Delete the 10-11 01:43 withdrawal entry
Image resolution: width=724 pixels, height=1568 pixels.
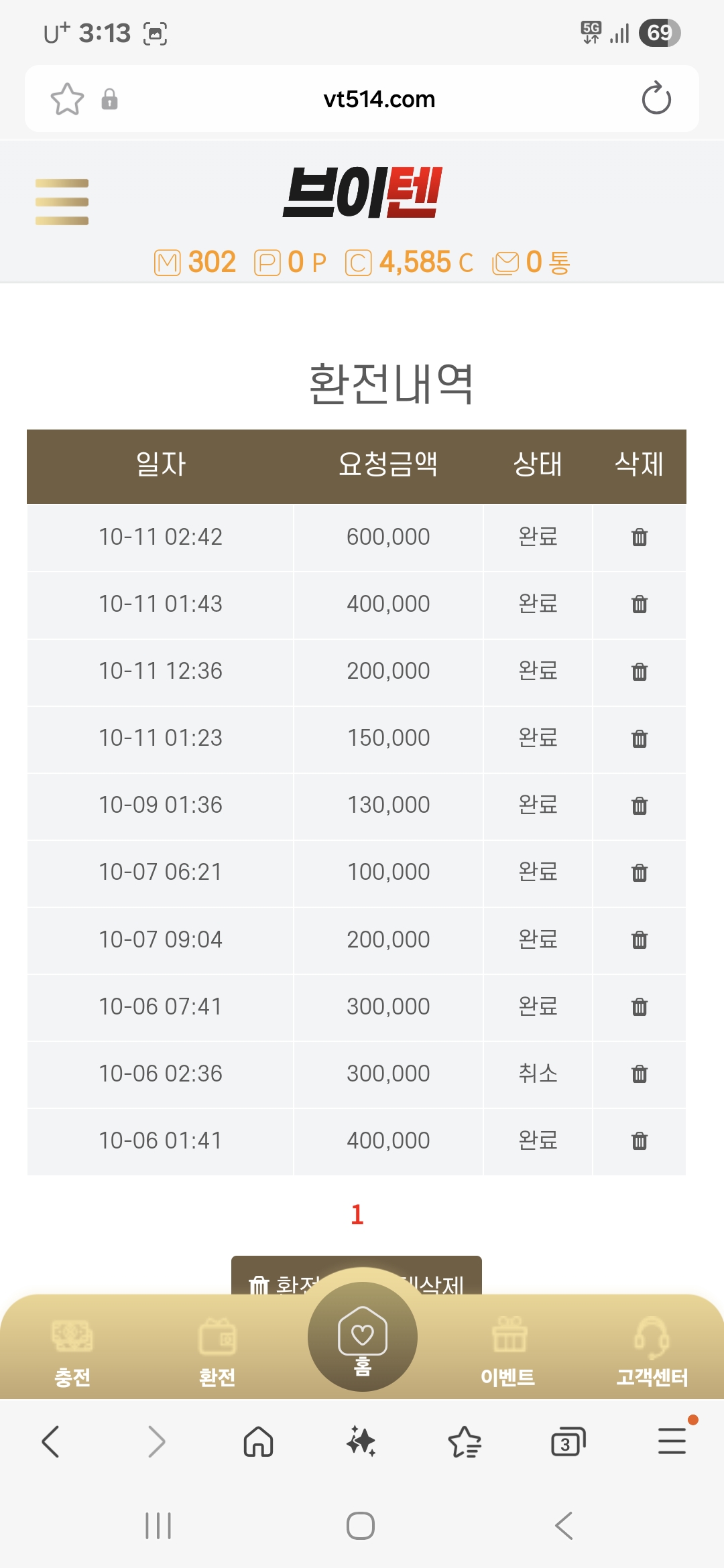[640, 604]
